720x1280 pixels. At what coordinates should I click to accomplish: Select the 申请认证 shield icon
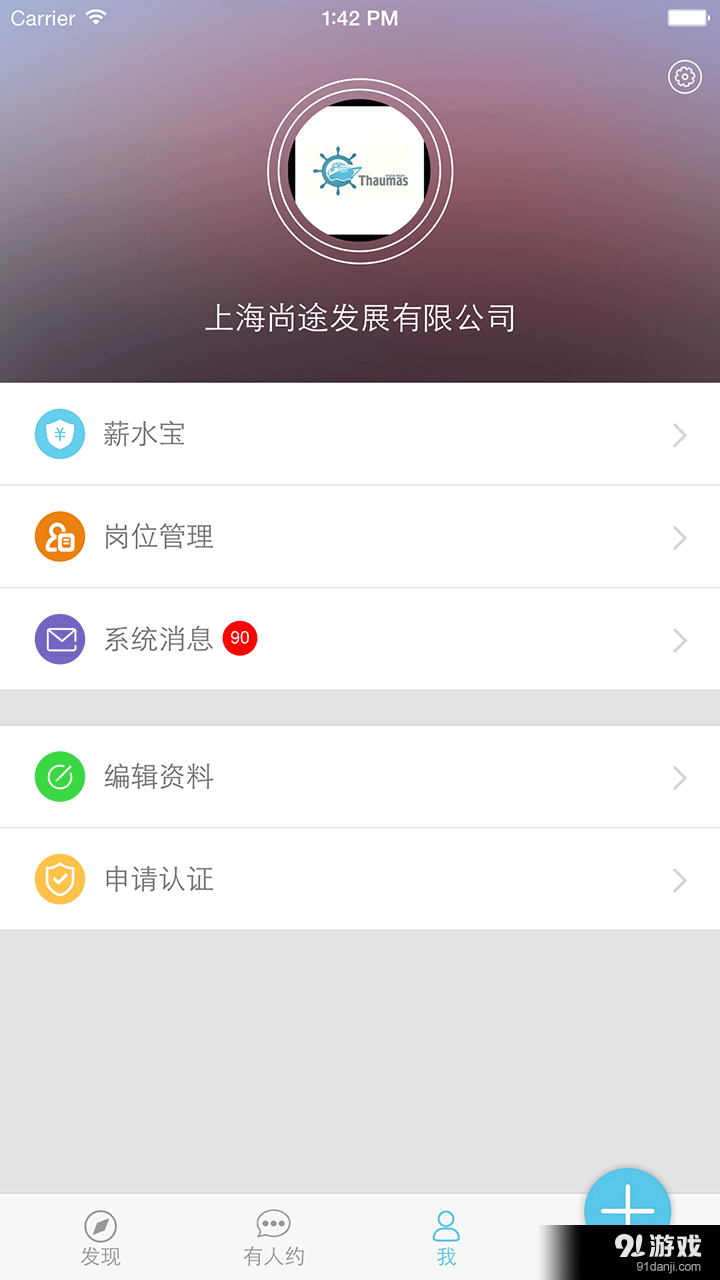(x=60, y=879)
